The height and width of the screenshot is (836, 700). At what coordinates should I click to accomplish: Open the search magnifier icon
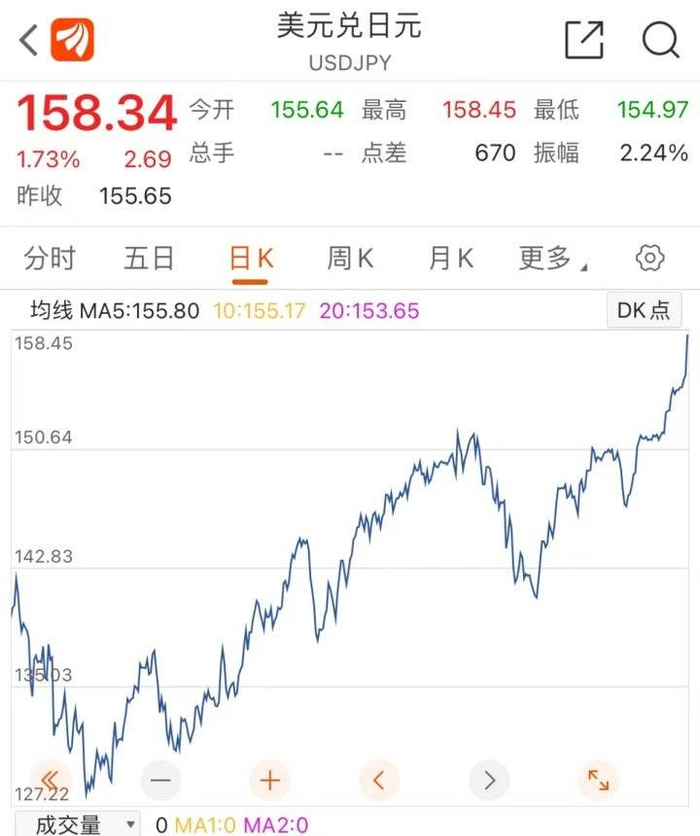(x=660, y=40)
